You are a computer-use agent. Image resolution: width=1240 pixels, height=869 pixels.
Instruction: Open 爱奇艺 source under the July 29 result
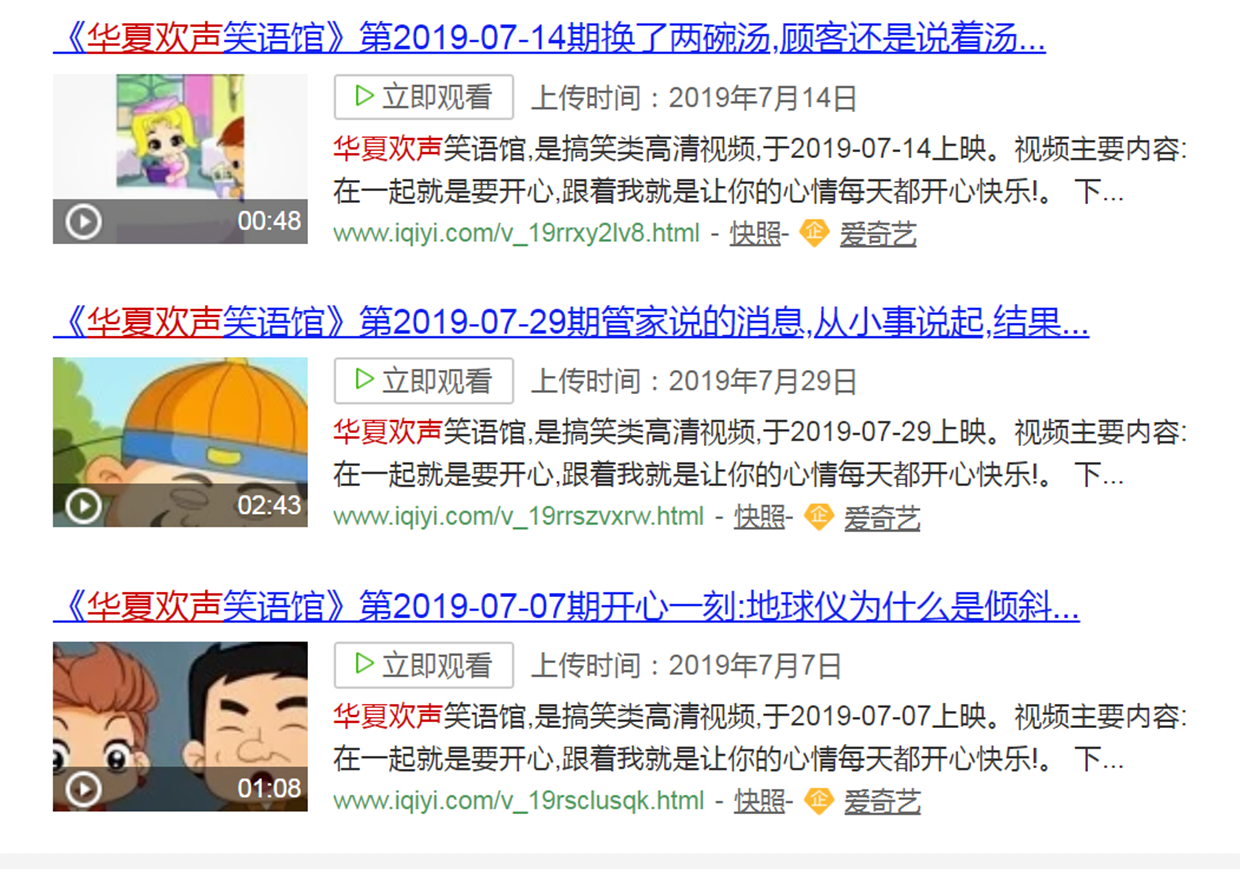(881, 517)
